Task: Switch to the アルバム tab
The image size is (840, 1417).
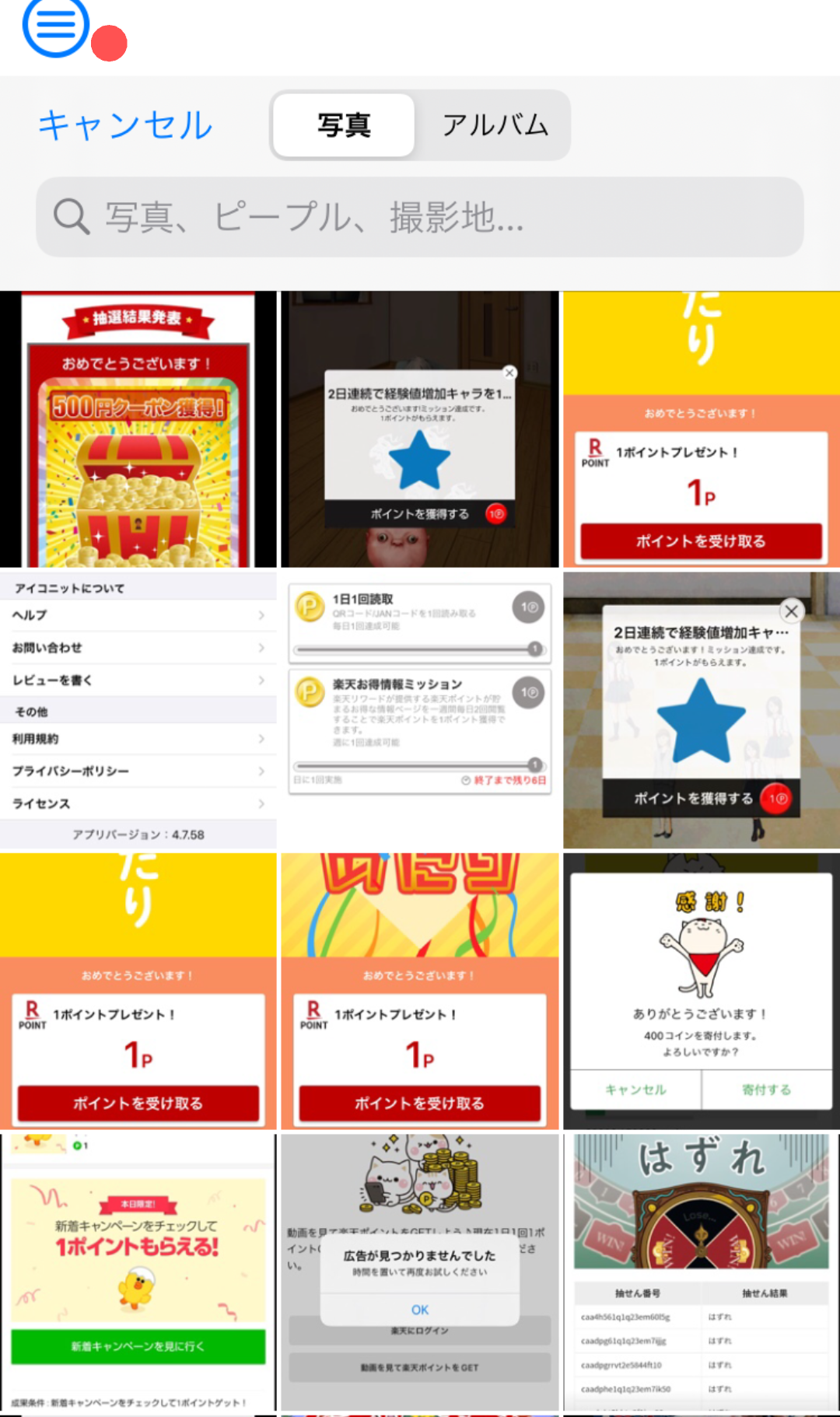Action: coord(495,125)
